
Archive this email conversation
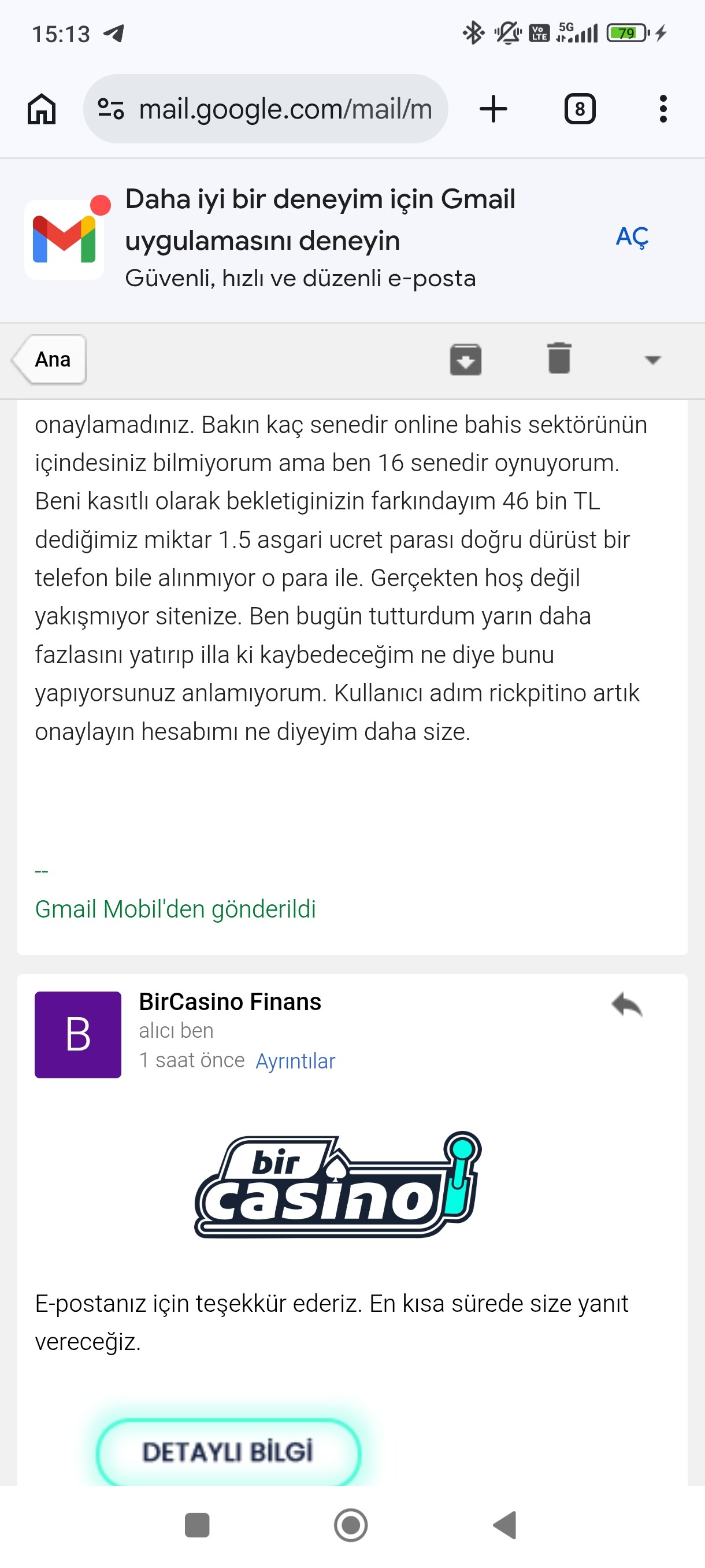(x=465, y=359)
